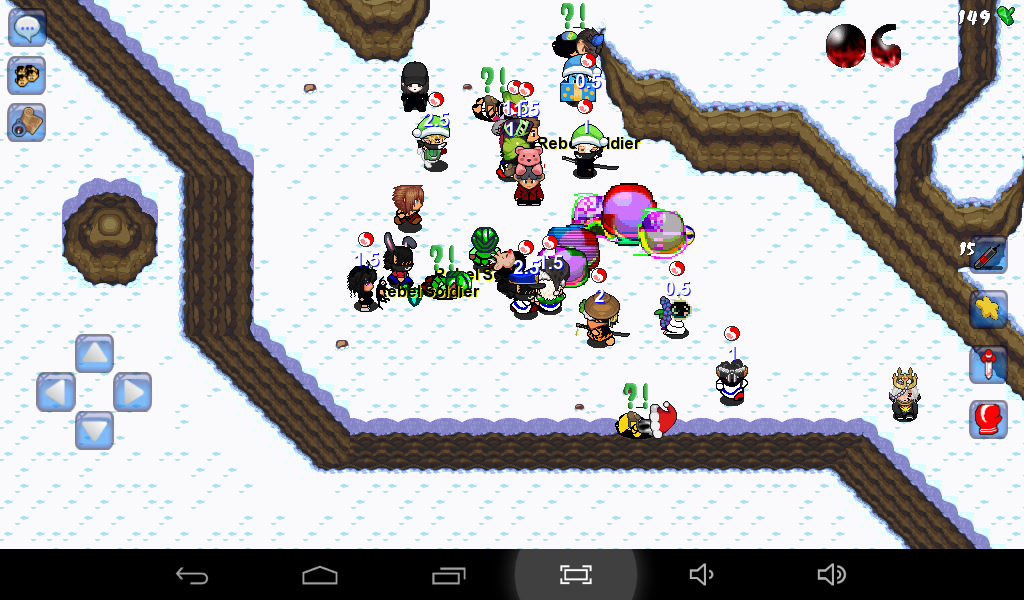Viewport: 1024px width, 600px height.
Task: Go back using the system back button
Action: pyautogui.click(x=192, y=575)
